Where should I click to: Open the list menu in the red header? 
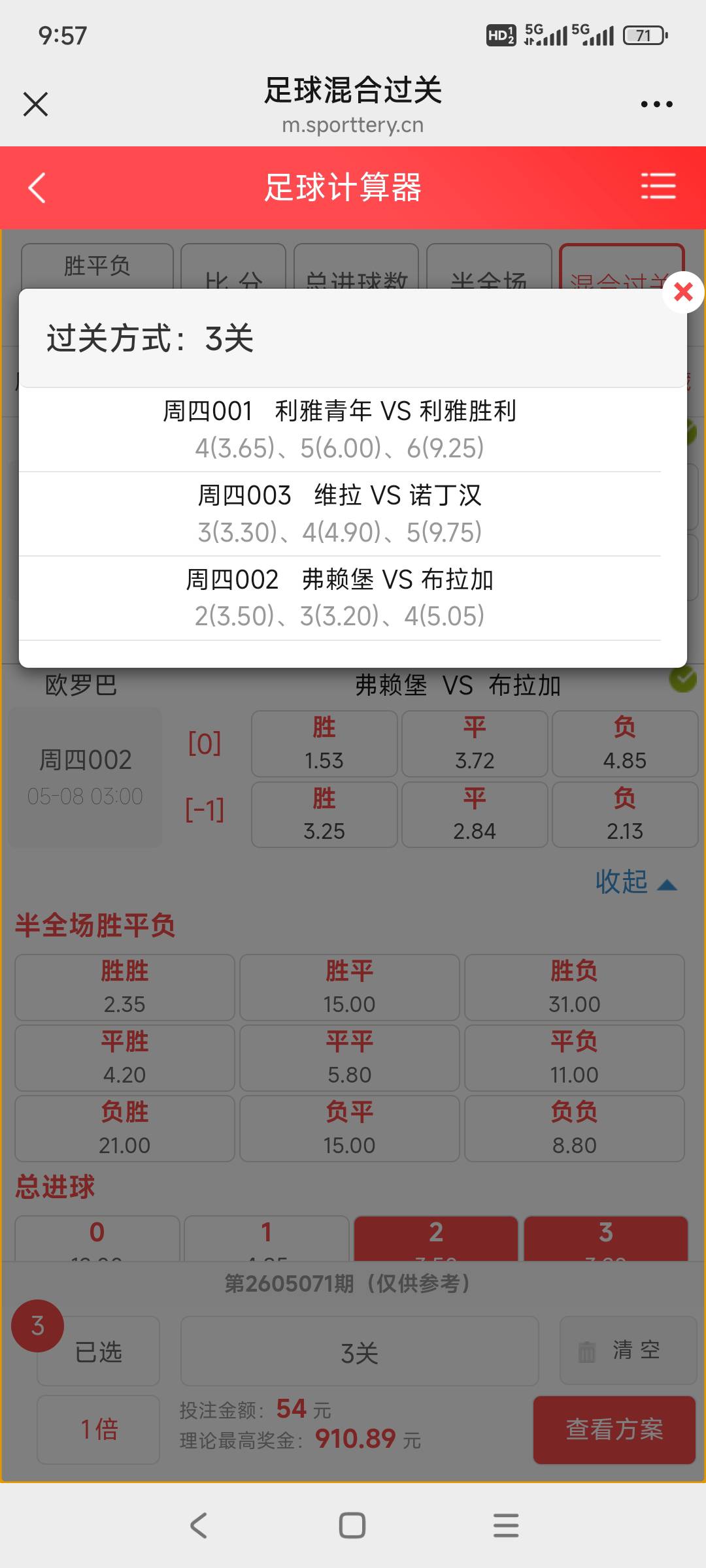click(658, 186)
